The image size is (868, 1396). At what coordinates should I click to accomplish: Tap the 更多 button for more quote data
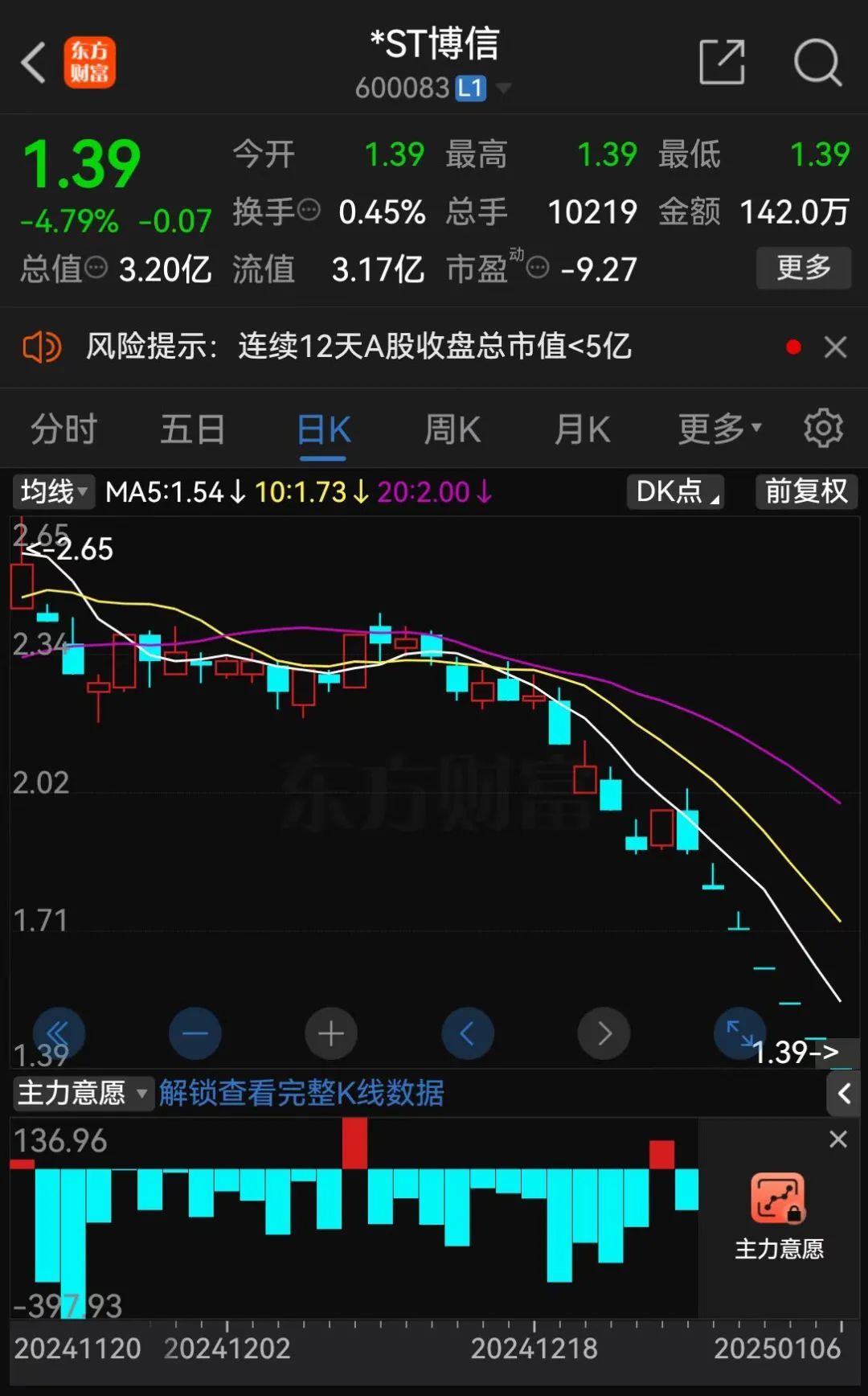[803, 268]
